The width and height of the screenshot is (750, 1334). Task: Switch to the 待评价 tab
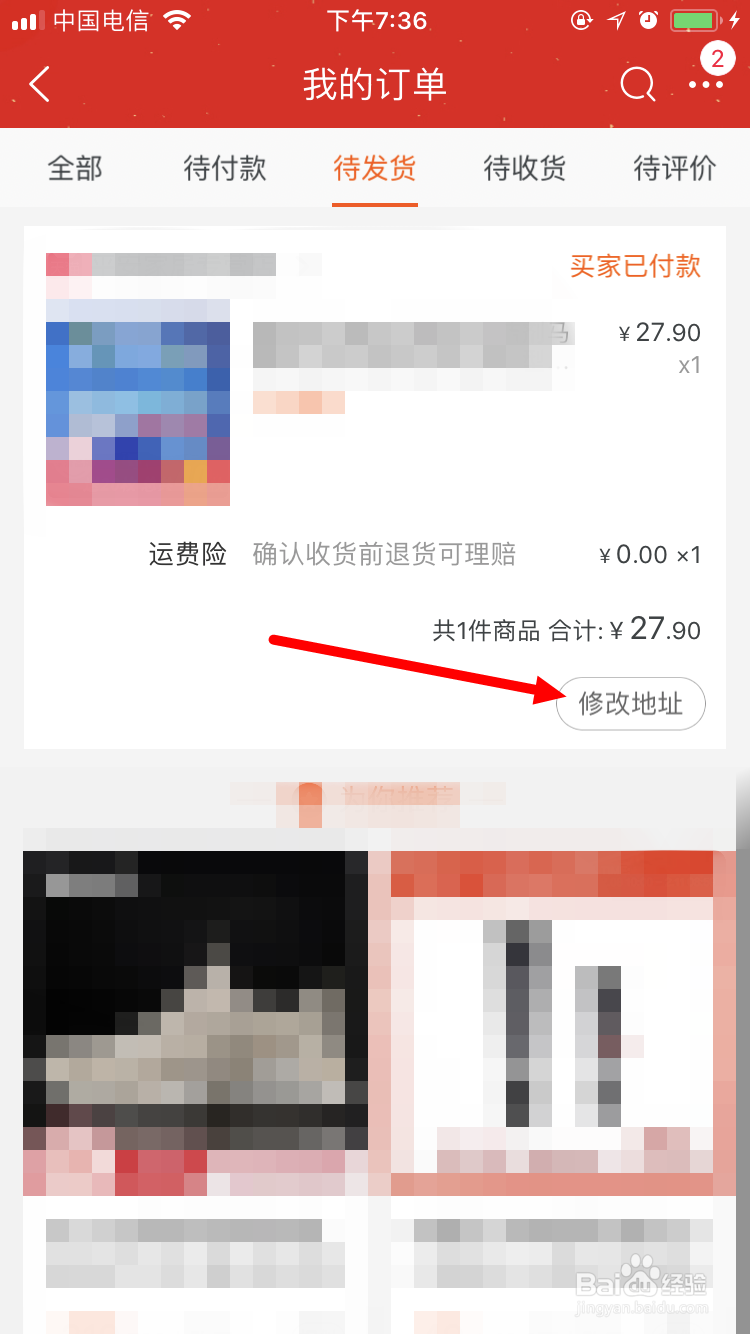(x=675, y=168)
